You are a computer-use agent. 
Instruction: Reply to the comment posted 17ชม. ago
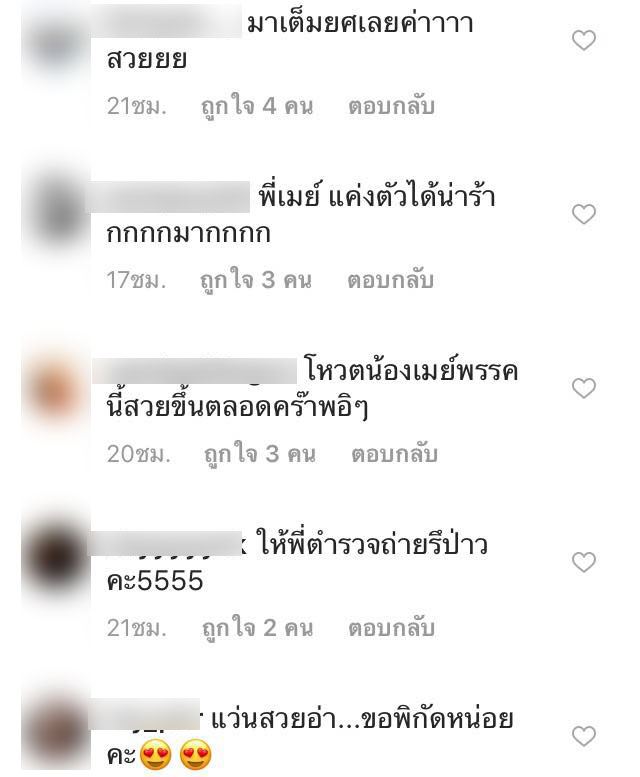click(x=391, y=281)
